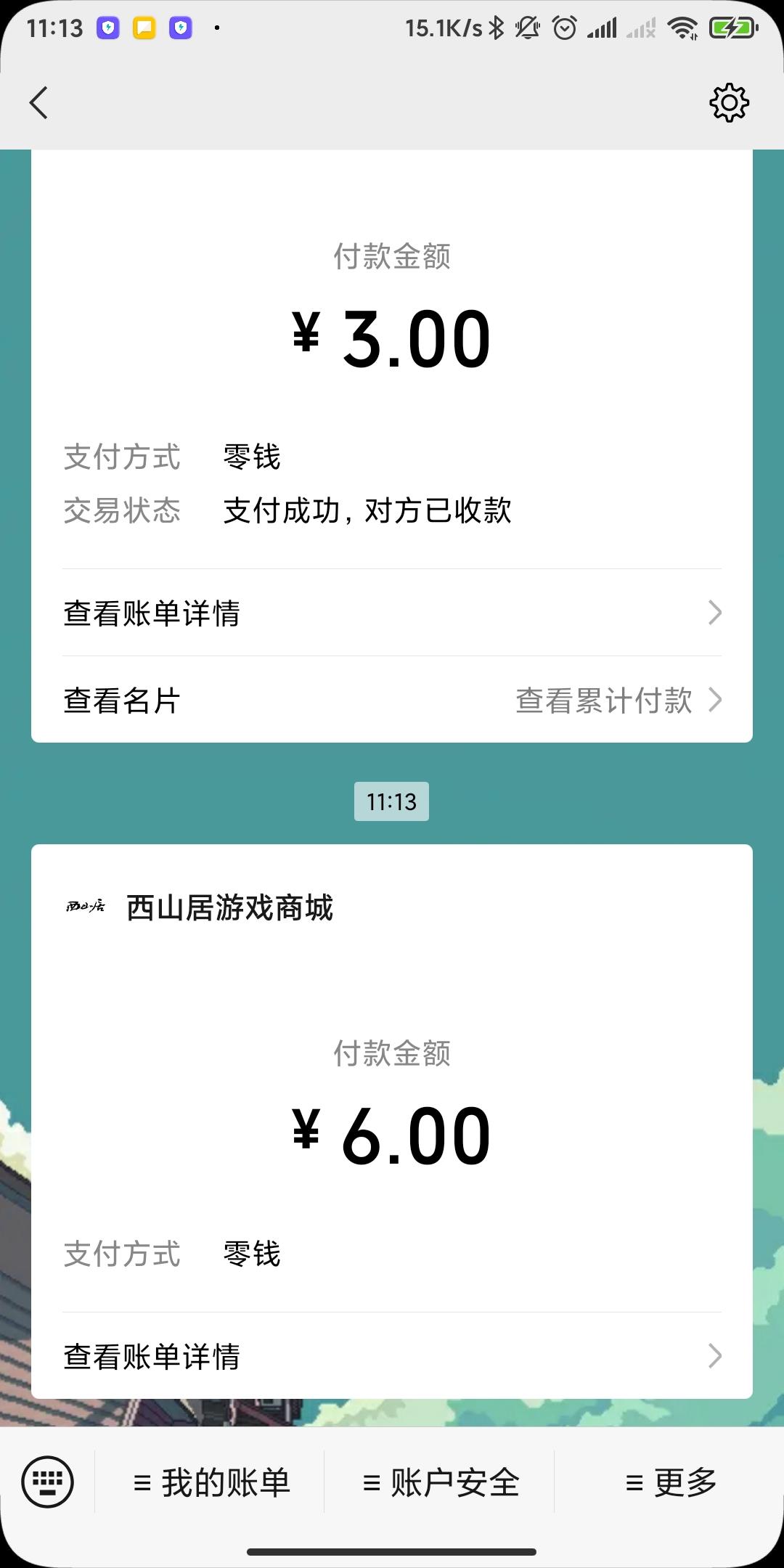Tap 查看名片 to view the business card

(122, 701)
